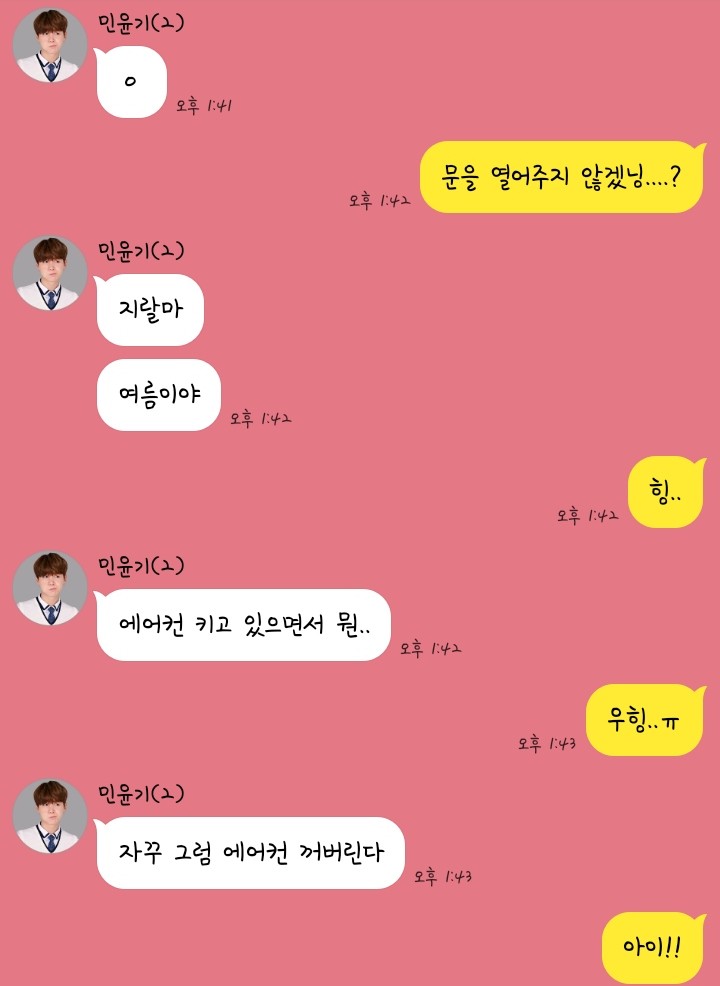
Task: View 민윤기's profile beside '에어컨 키고 있으면서 뭔..'
Action: (x=50, y=588)
